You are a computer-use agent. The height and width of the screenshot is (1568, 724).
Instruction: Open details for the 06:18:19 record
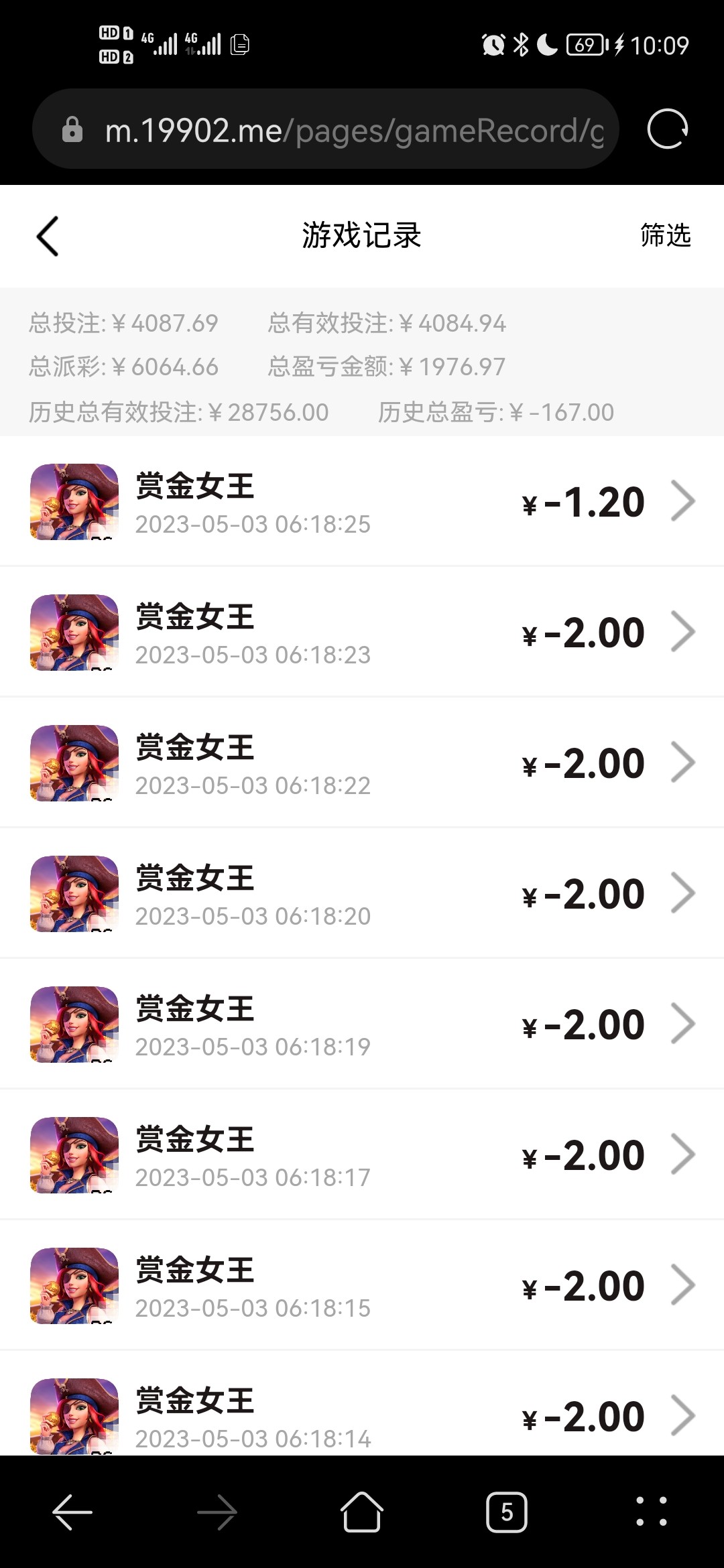tap(685, 1023)
